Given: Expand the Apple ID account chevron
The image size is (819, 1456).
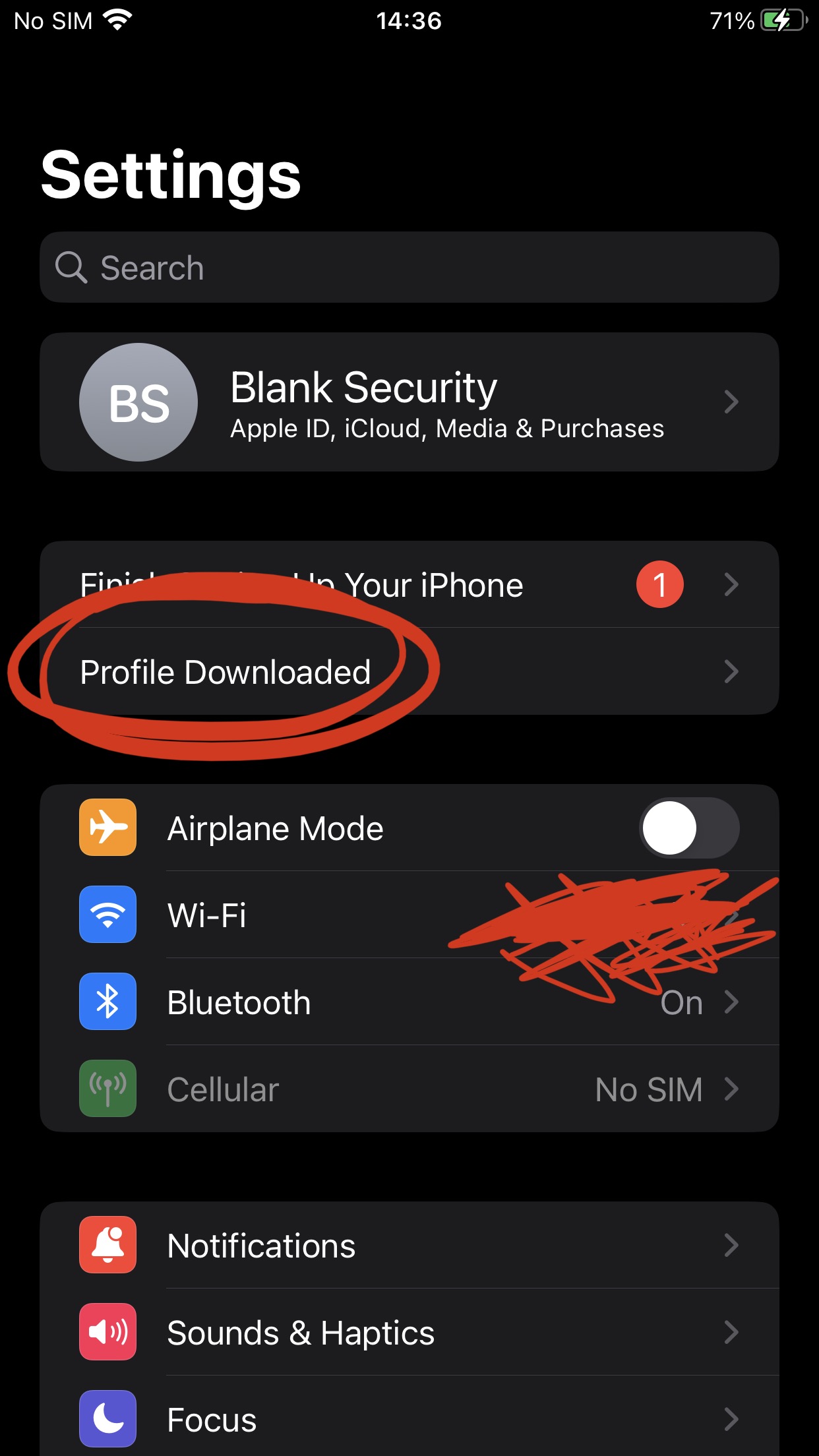Looking at the screenshot, I should (732, 402).
